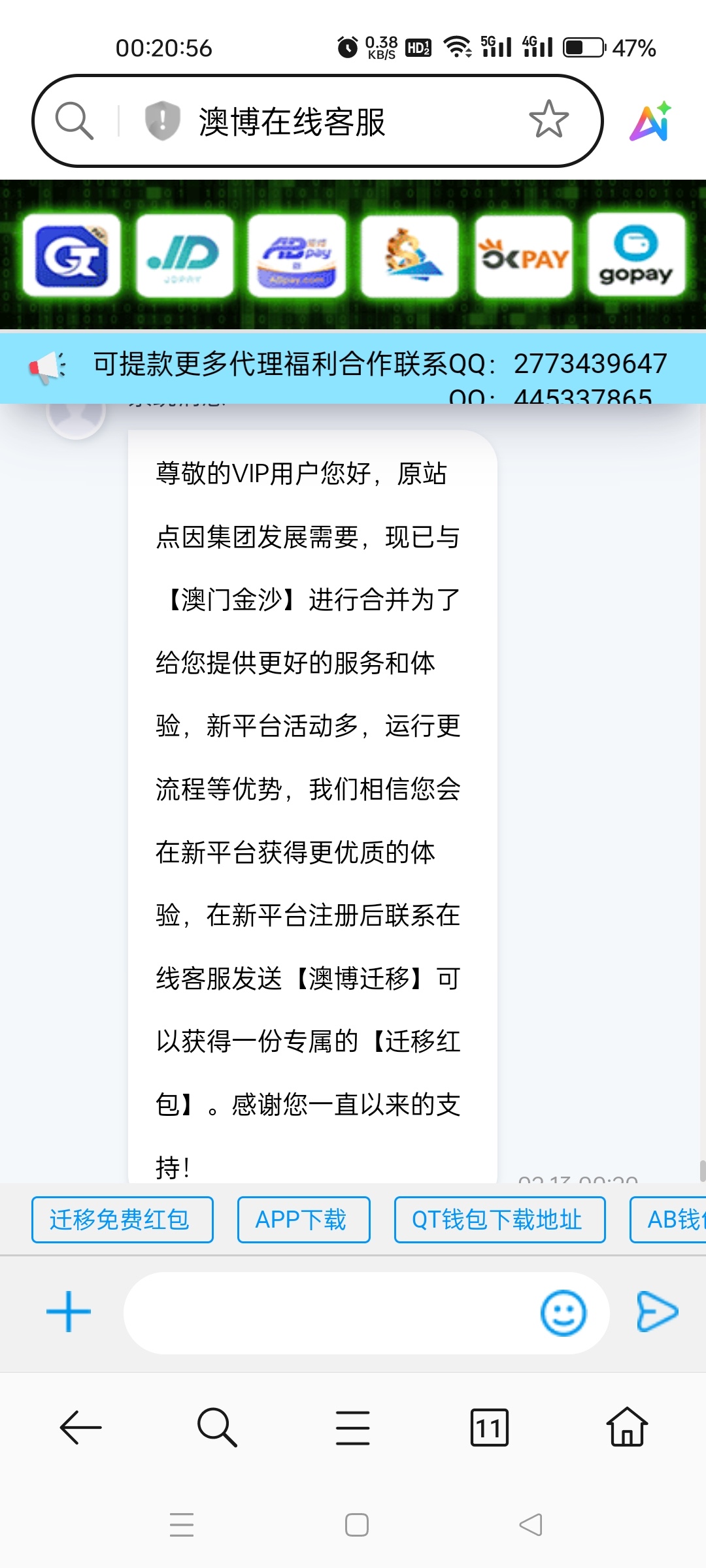Focus the chat message input field
This screenshot has width=706, height=1568.
tap(327, 1312)
